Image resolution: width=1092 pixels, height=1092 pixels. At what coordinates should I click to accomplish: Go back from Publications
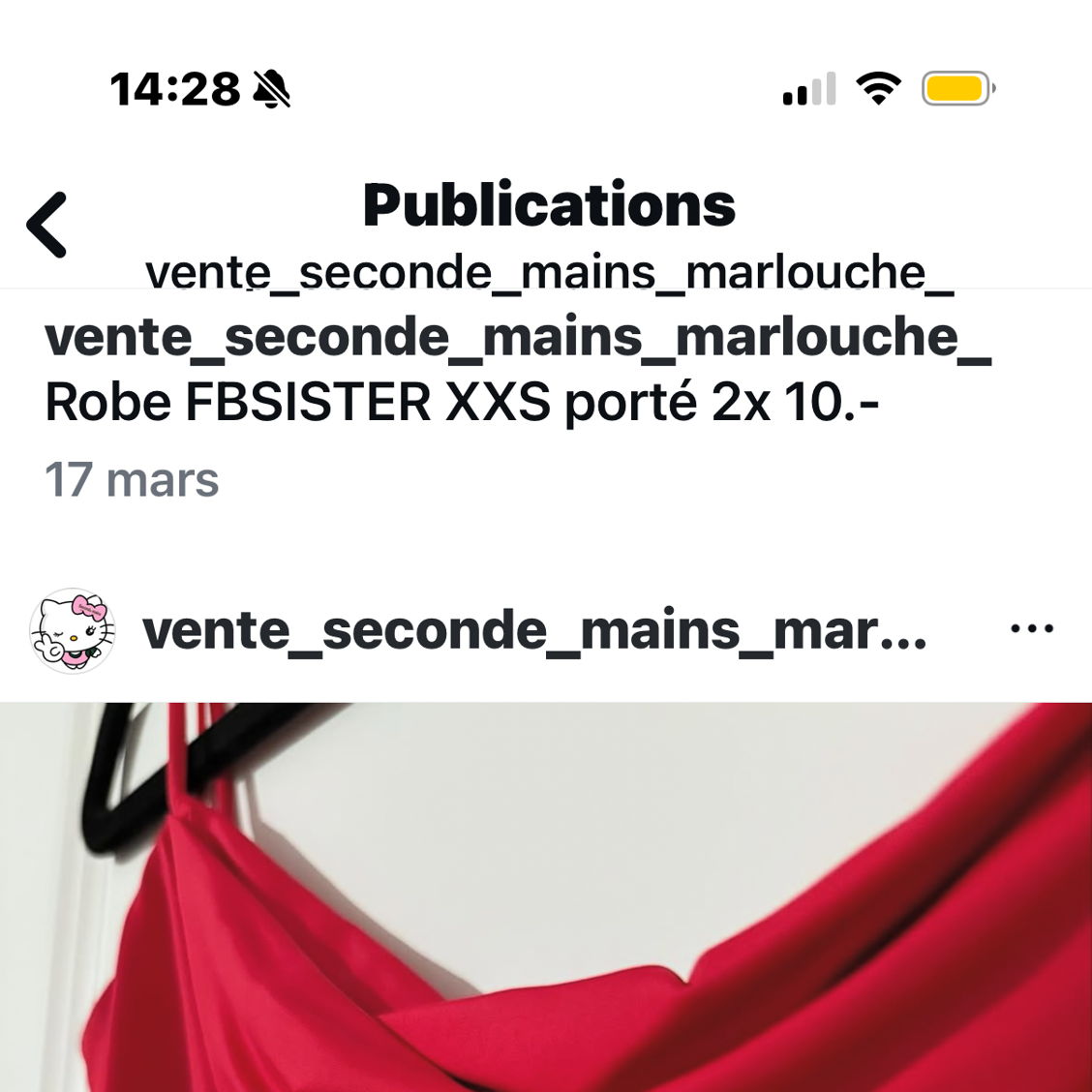tap(46, 225)
